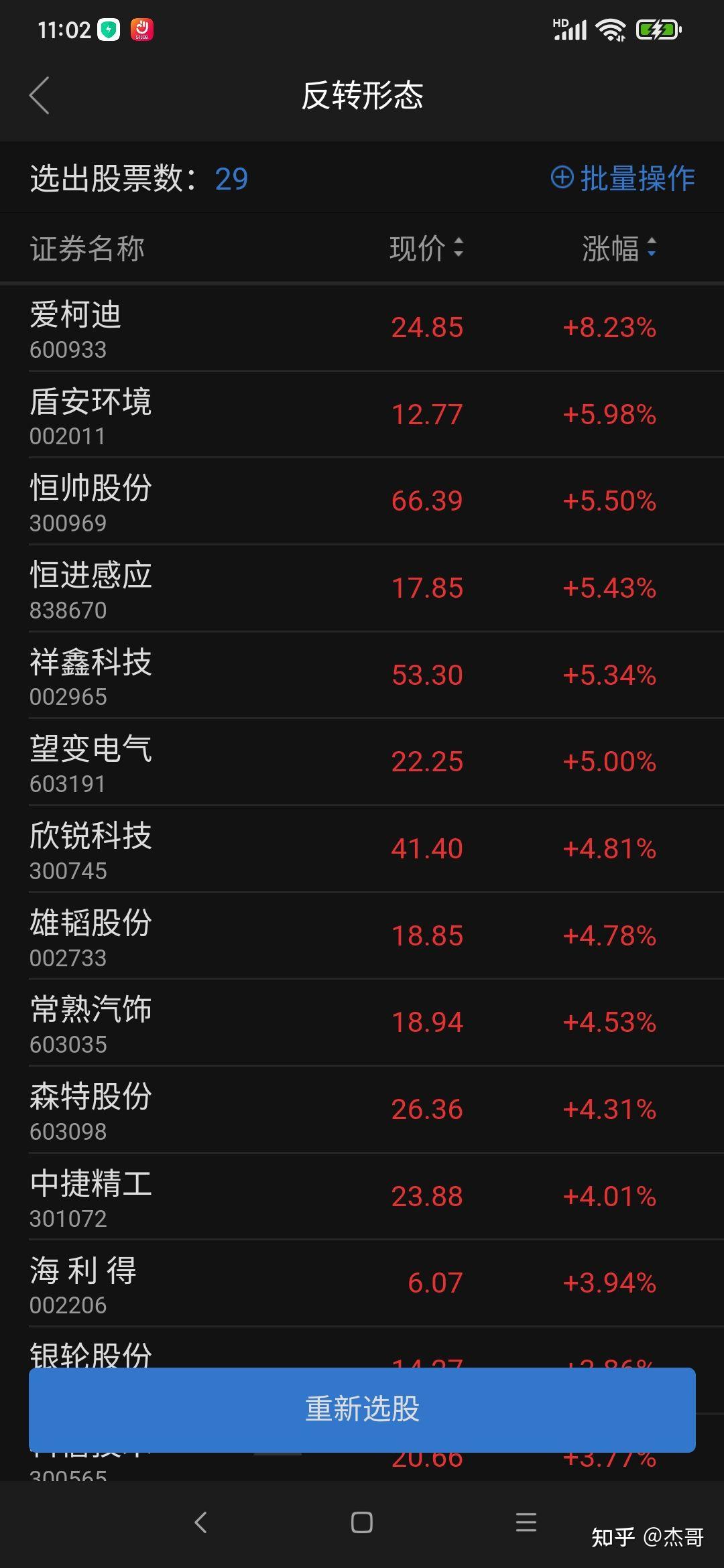
Task: Open recent apps from the navigation bar
Action: 526,1522
